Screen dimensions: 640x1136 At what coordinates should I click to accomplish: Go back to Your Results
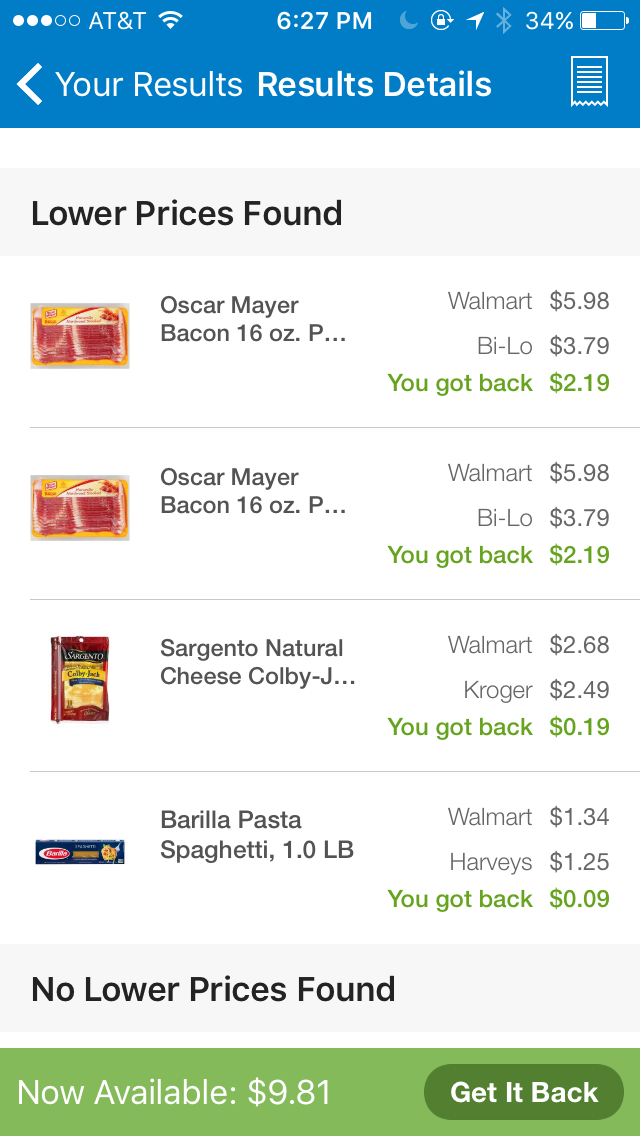pyautogui.click(x=129, y=85)
